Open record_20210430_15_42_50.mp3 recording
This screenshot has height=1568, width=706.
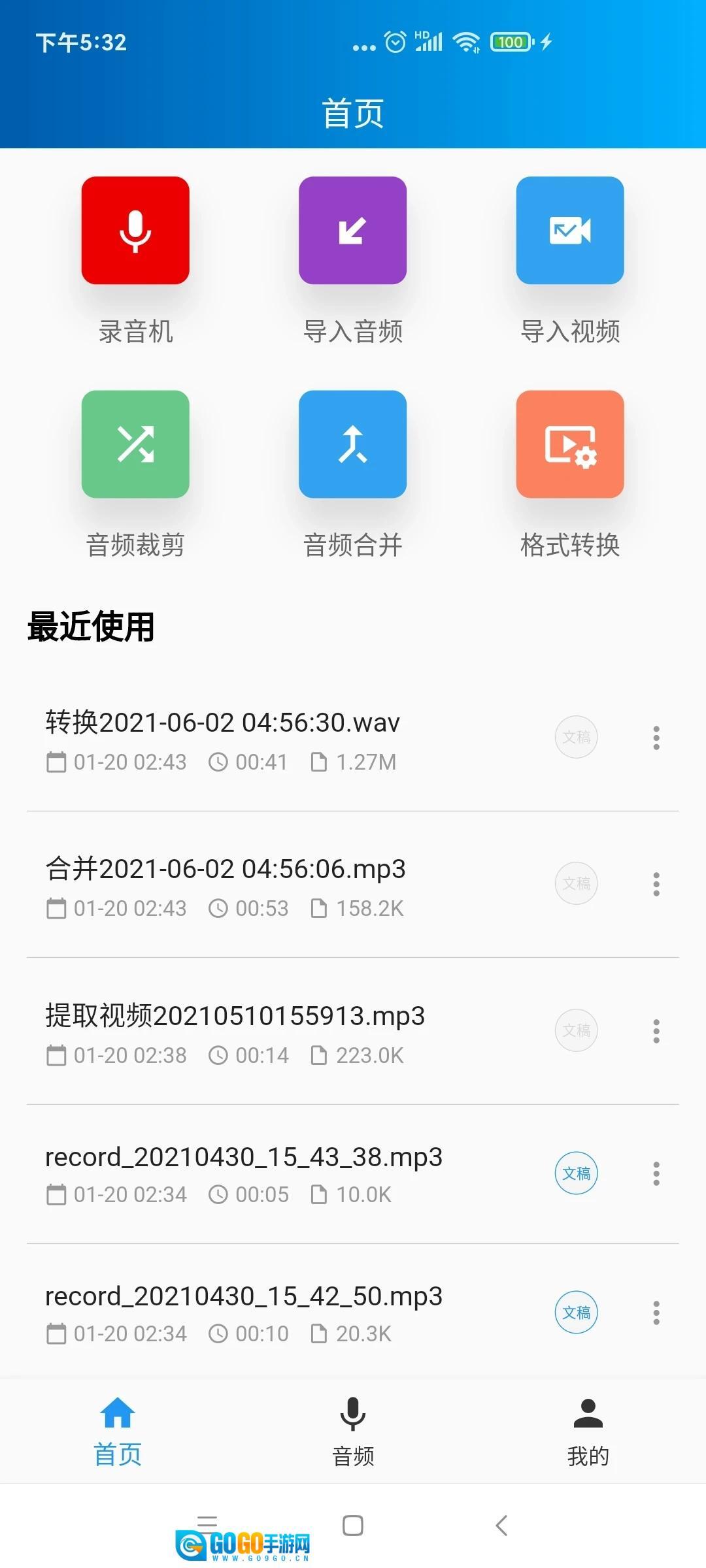pos(243,1297)
